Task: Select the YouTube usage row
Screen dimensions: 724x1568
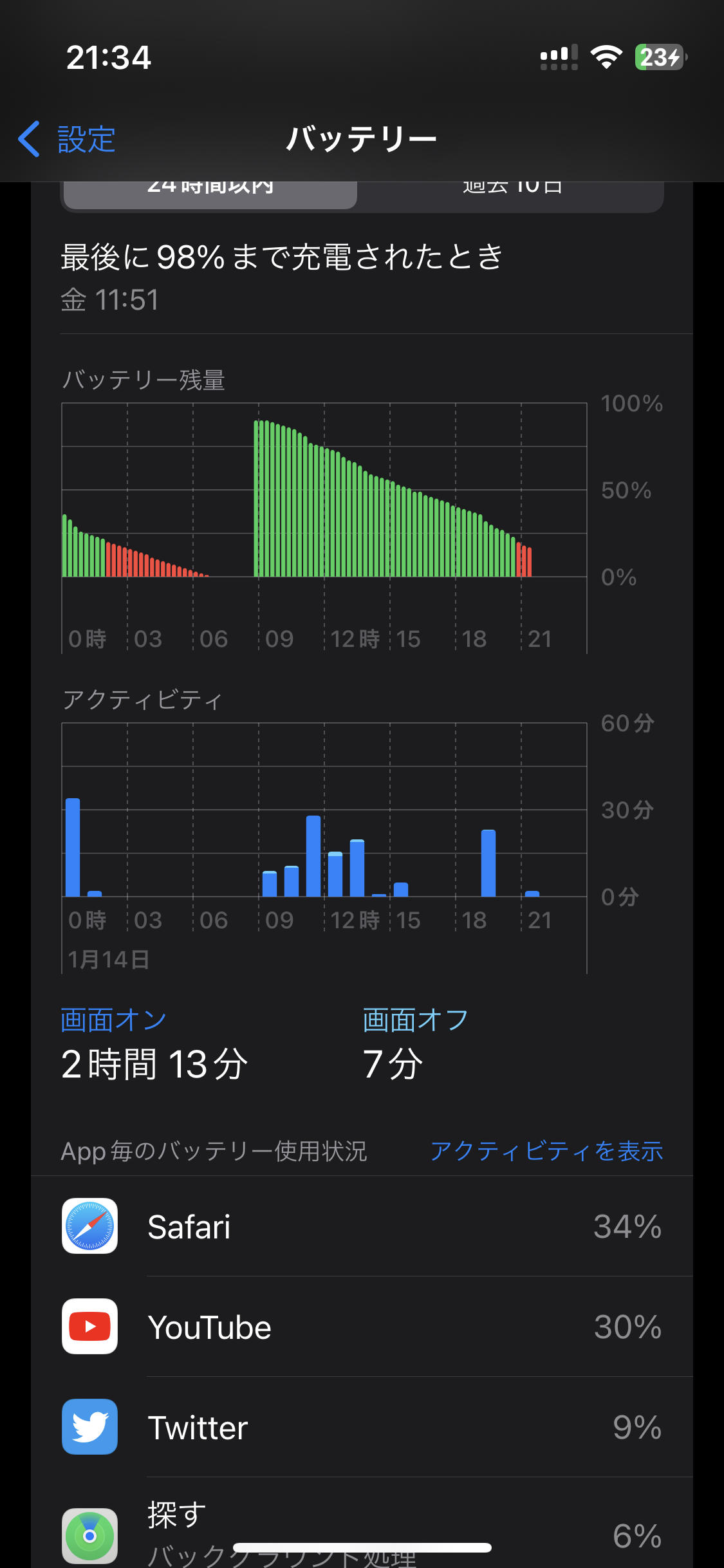Action: [362, 1327]
